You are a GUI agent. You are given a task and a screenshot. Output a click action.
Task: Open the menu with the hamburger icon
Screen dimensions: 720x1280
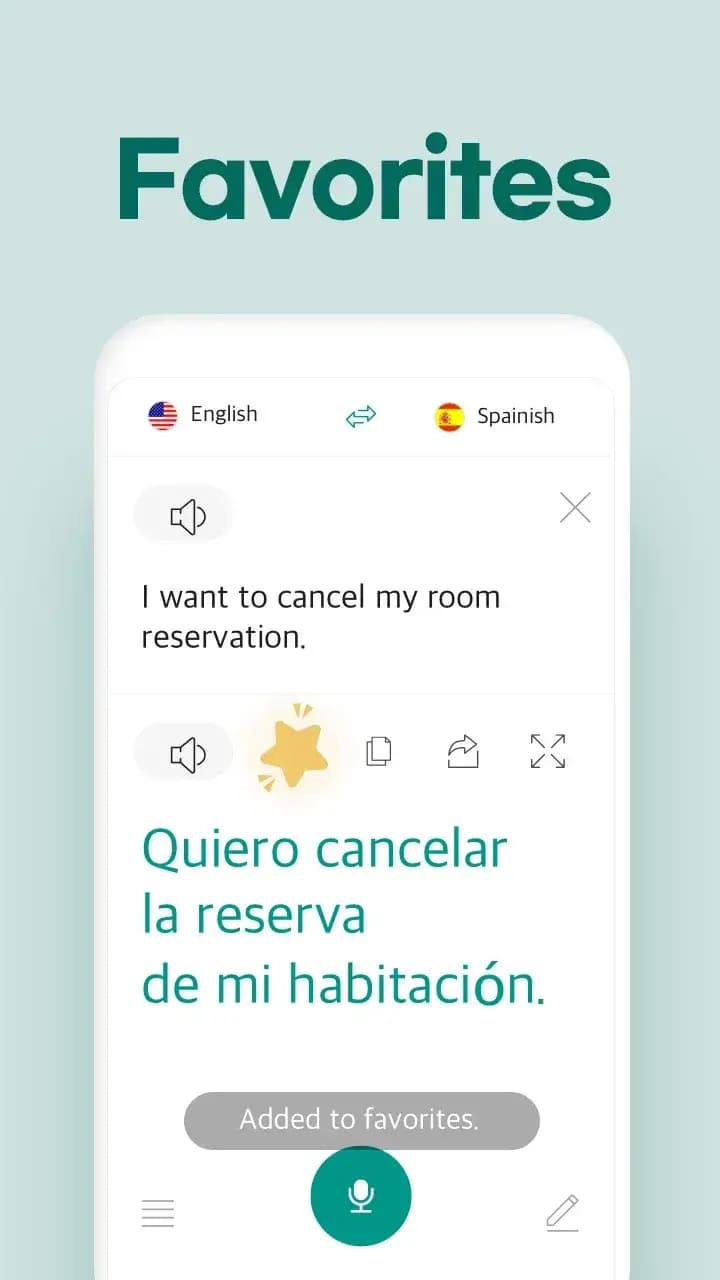click(158, 1213)
